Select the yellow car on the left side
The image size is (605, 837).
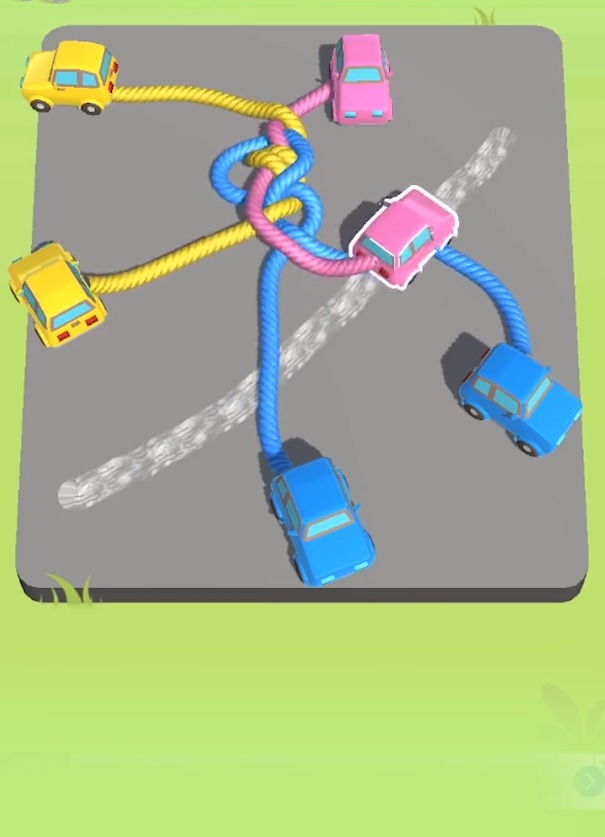[x=55, y=294]
